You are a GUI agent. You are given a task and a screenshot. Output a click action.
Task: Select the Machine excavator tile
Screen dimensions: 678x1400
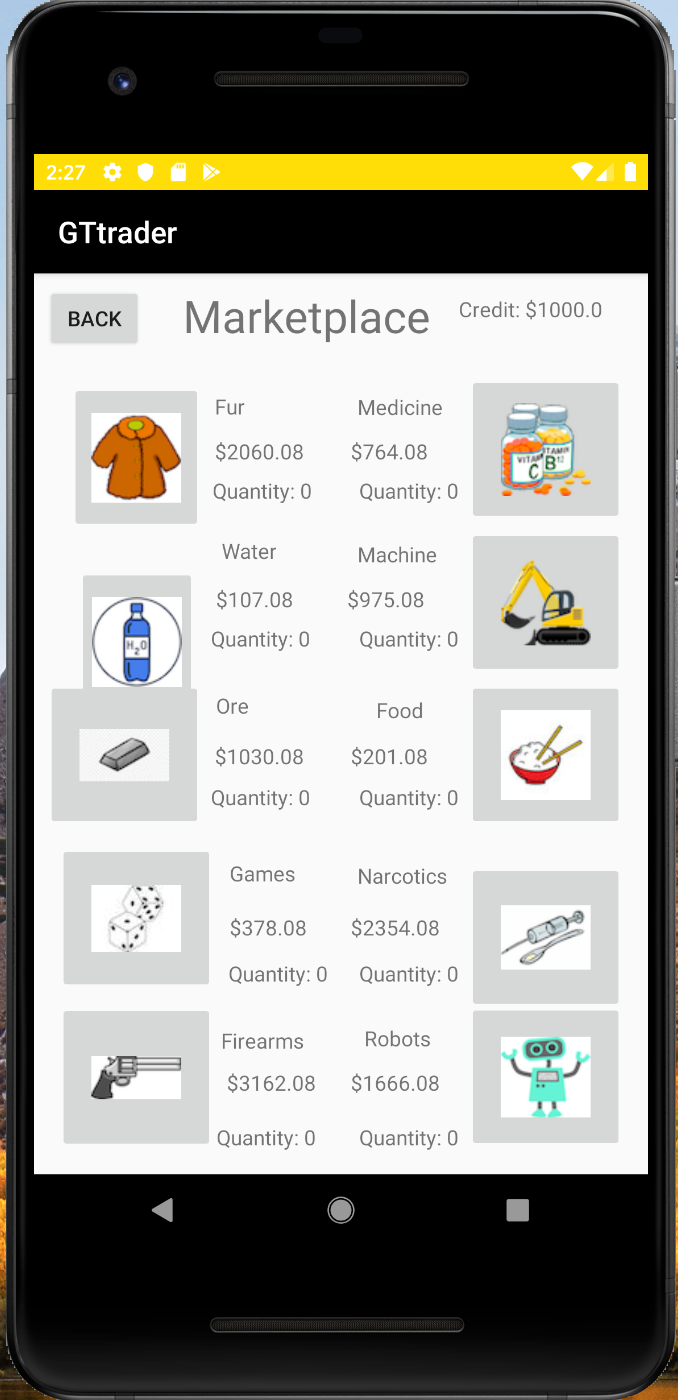tap(545, 602)
